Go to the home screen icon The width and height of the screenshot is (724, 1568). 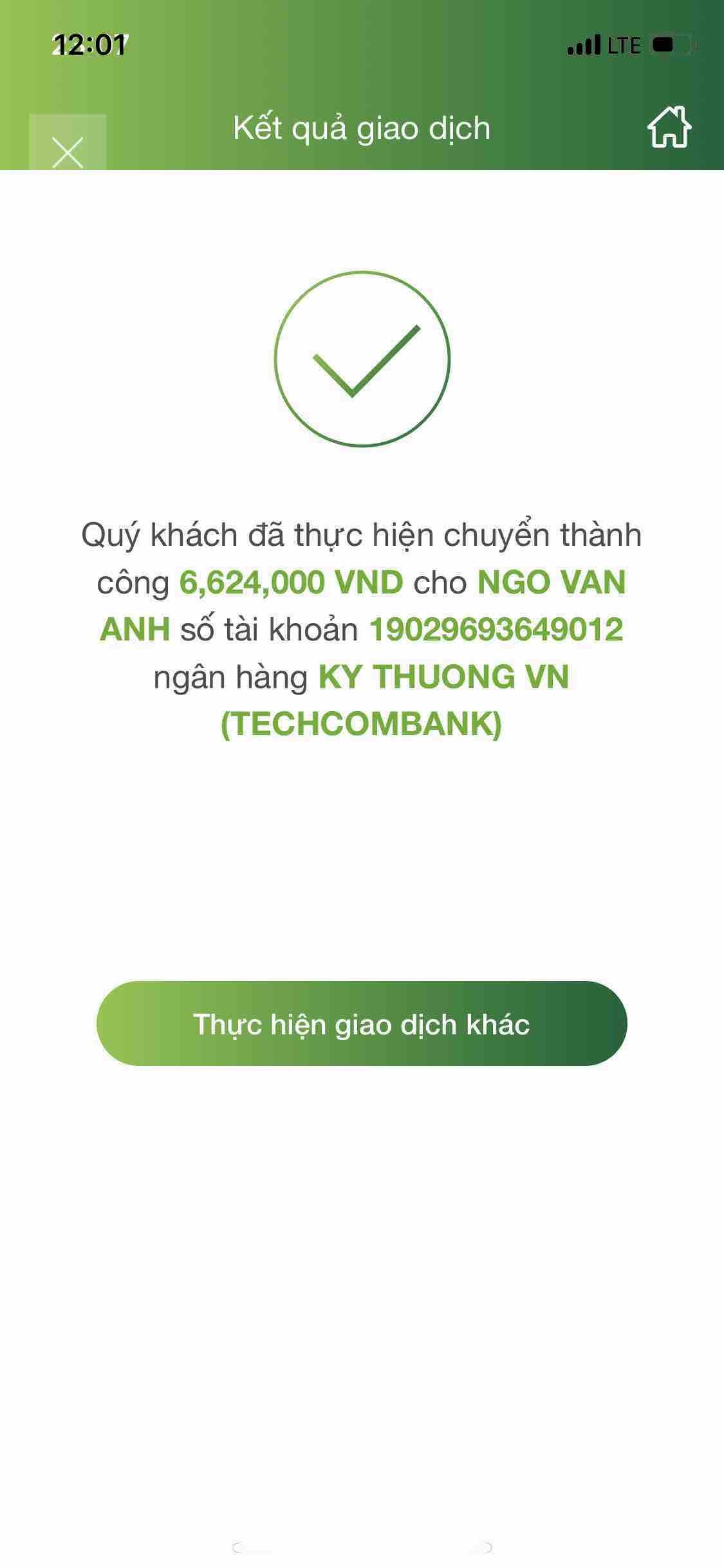[x=669, y=127]
